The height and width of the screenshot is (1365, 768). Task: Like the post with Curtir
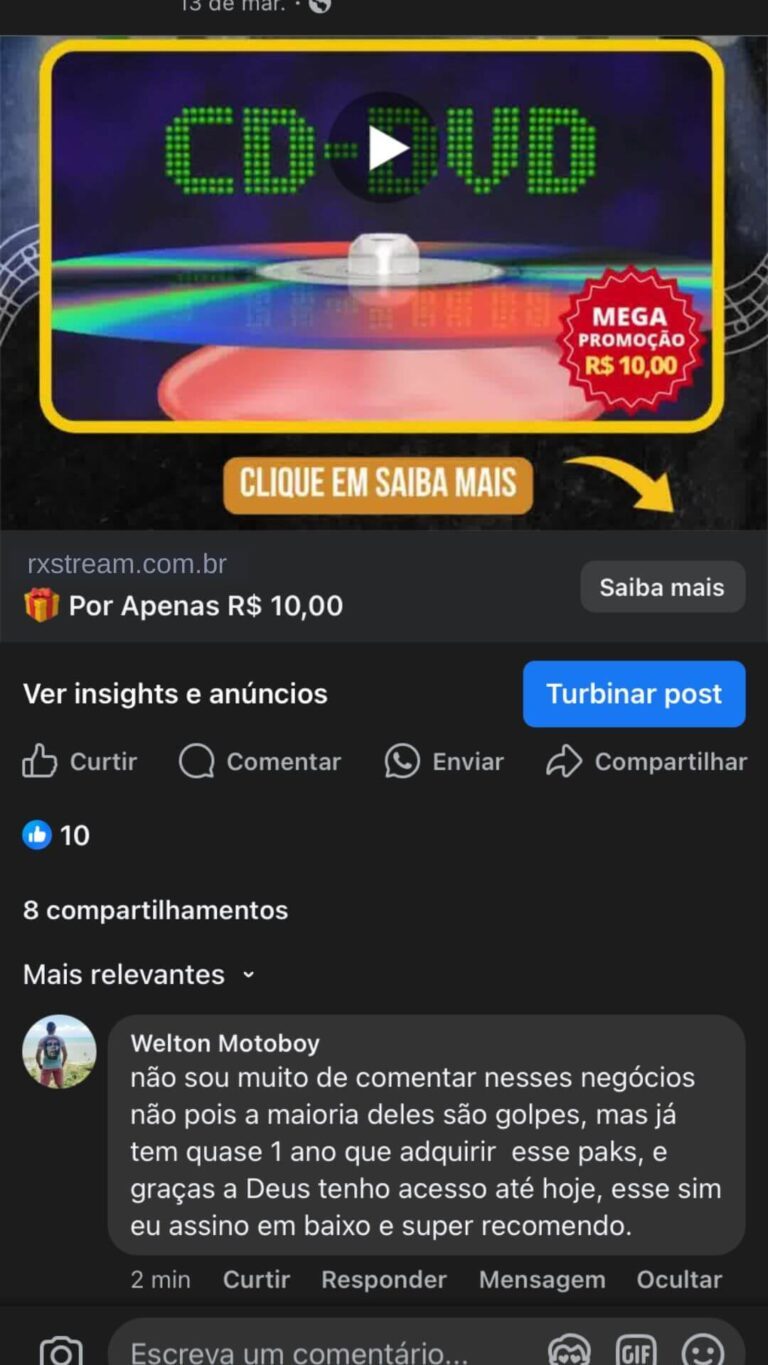point(80,762)
